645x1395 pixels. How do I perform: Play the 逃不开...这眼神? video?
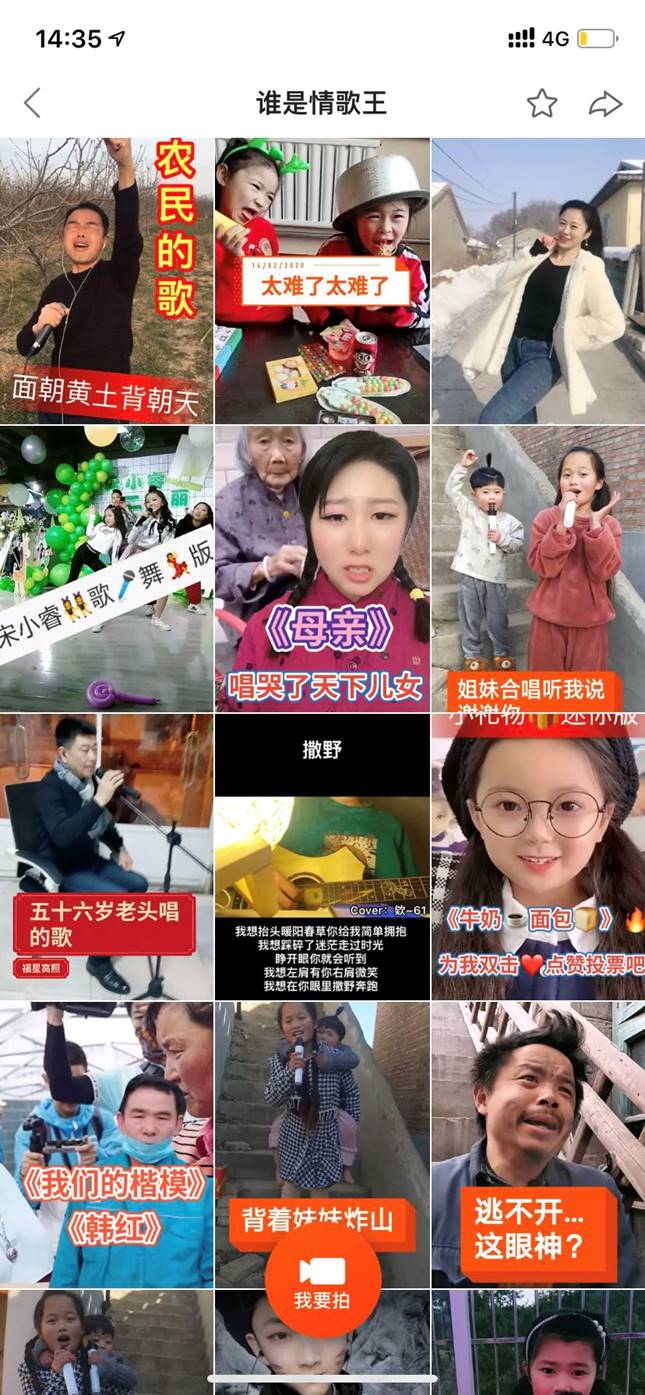538,1144
